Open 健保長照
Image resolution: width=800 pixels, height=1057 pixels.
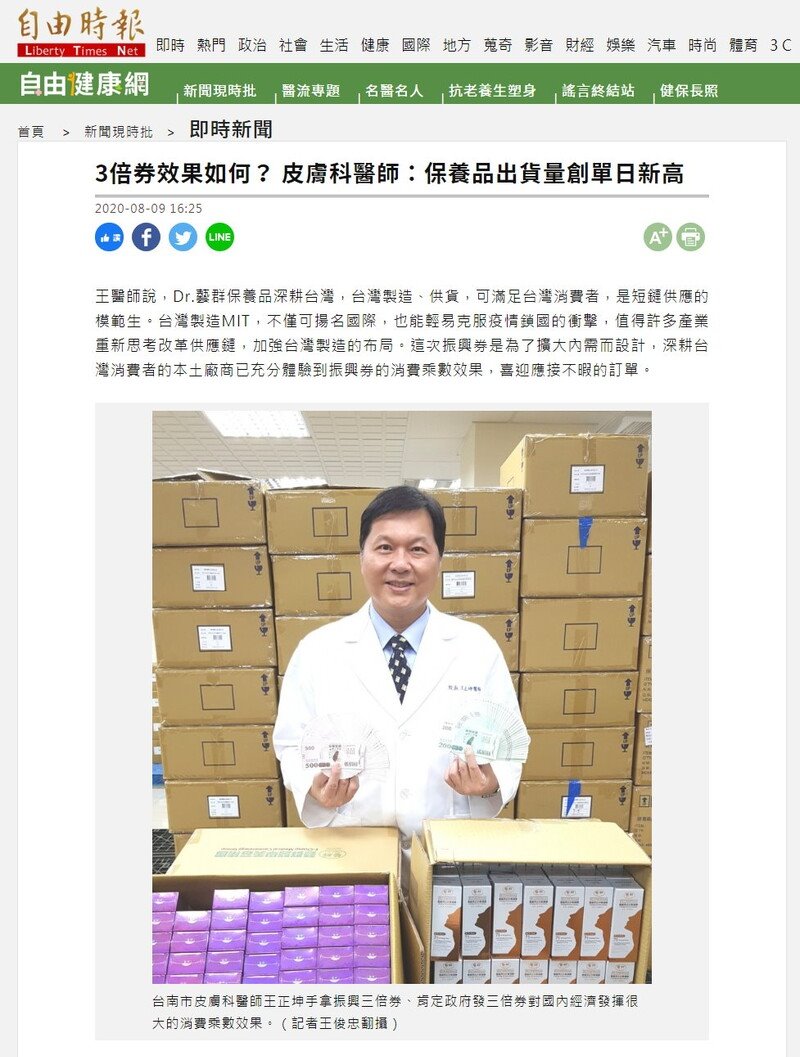[689, 90]
